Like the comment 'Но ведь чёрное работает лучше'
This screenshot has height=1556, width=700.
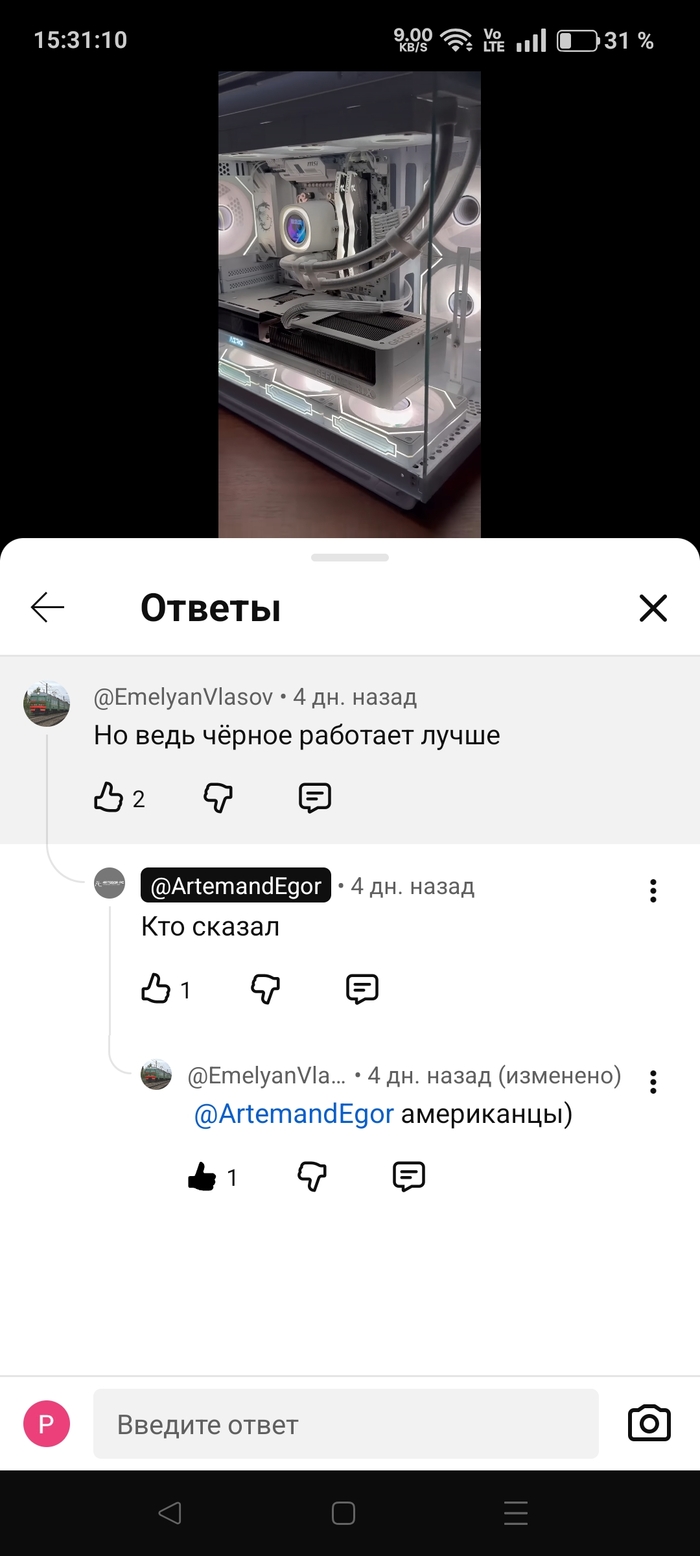point(108,797)
